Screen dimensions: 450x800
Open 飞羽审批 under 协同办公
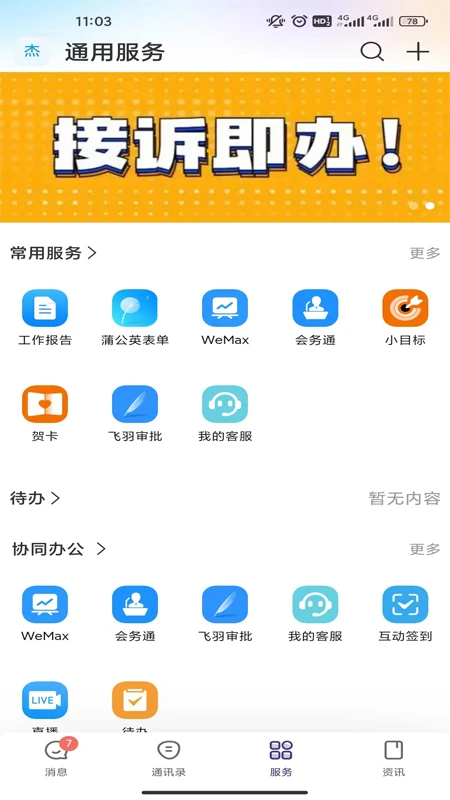click(x=225, y=614)
